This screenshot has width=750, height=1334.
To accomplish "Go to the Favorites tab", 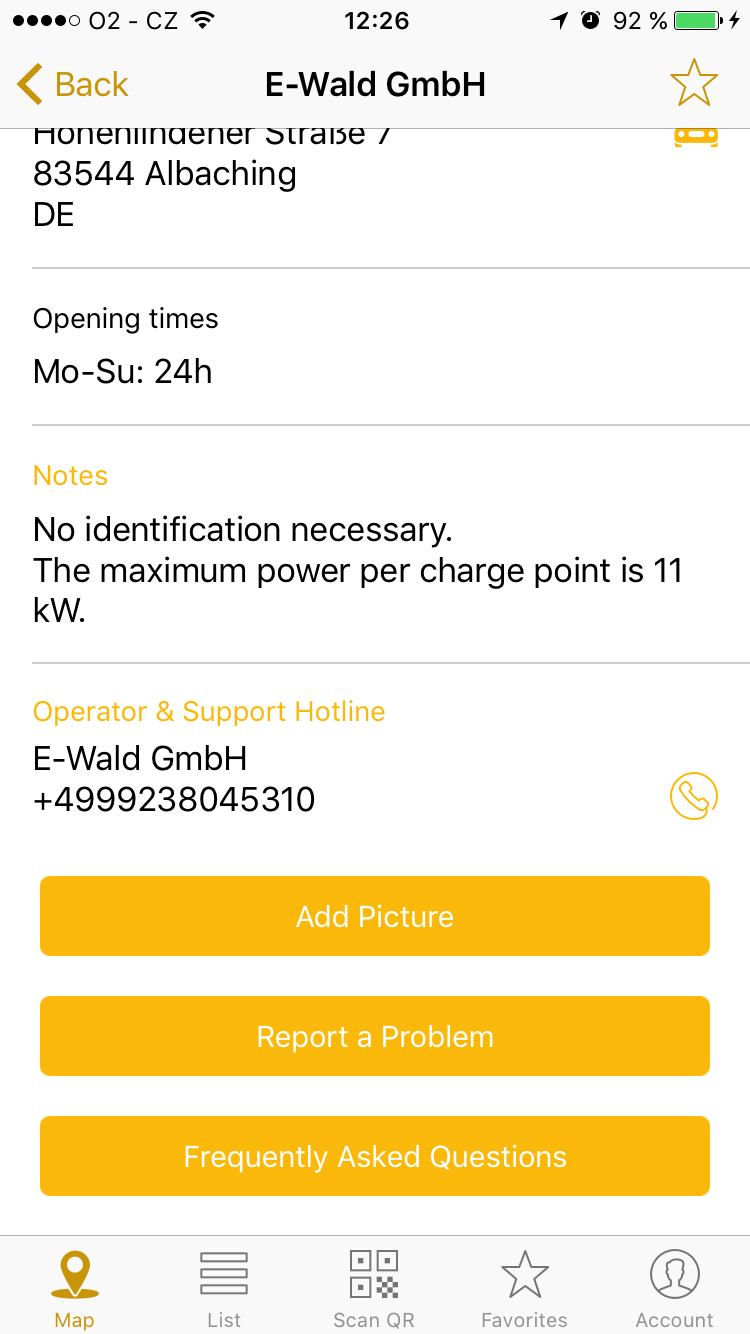I will point(524,1288).
